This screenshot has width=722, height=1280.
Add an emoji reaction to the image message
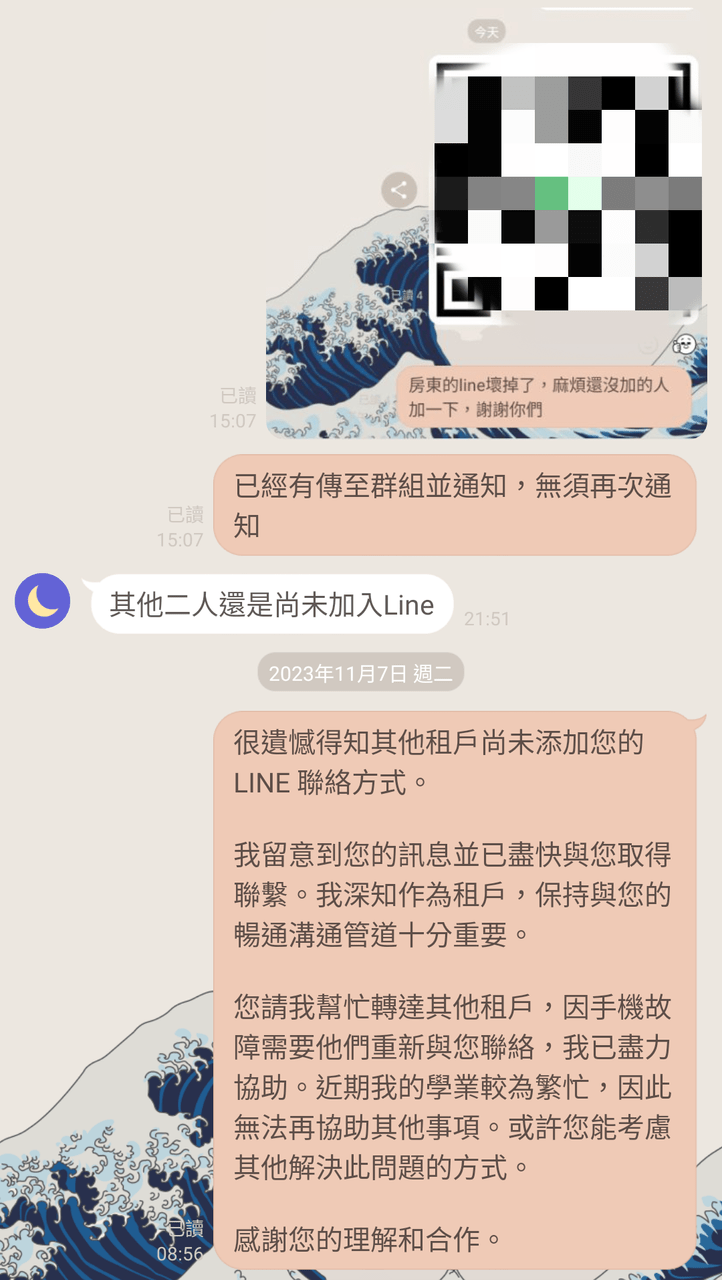(x=685, y=345)
